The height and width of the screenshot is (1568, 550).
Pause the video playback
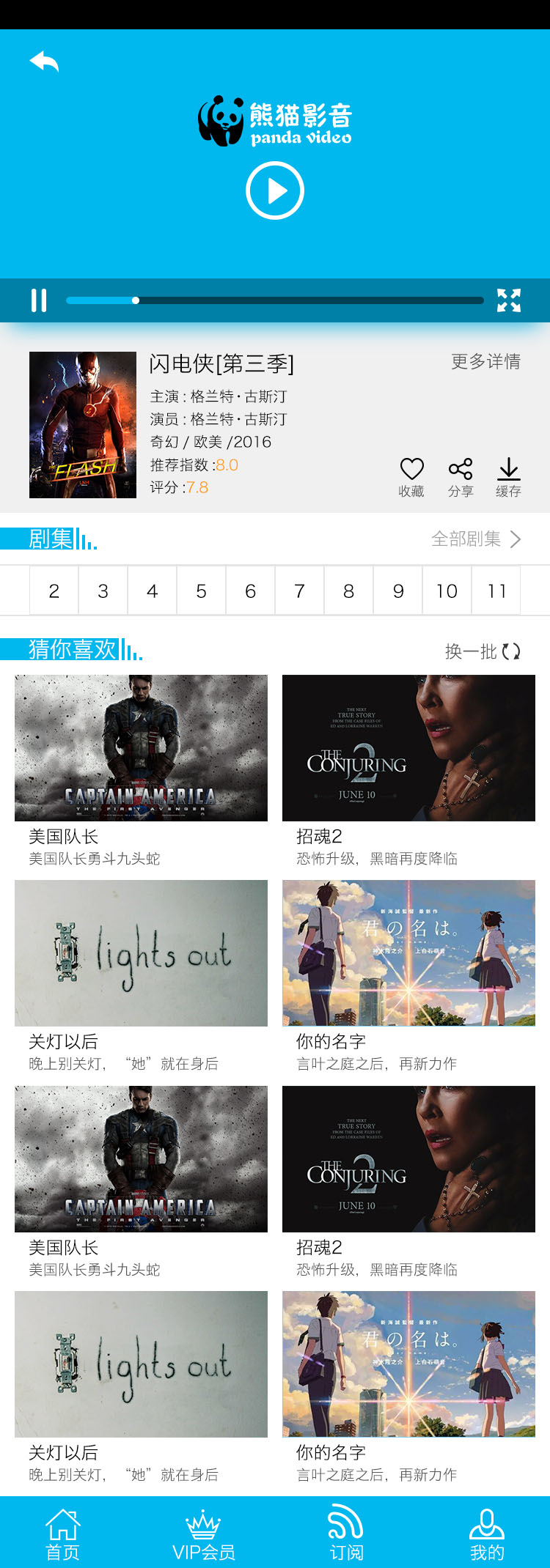tap(39, 300)
